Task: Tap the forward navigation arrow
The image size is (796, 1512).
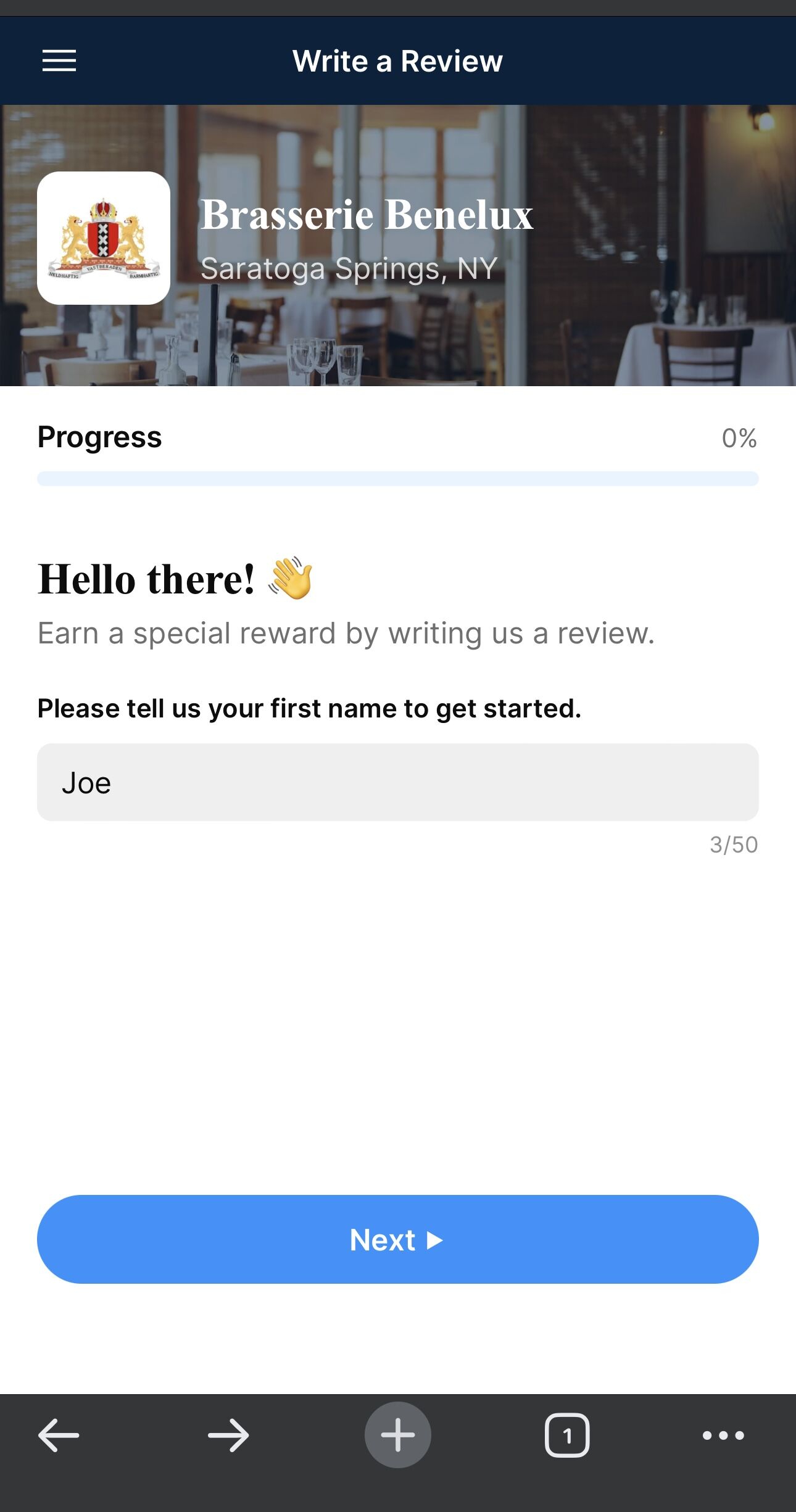Action: pos(227,1434)
